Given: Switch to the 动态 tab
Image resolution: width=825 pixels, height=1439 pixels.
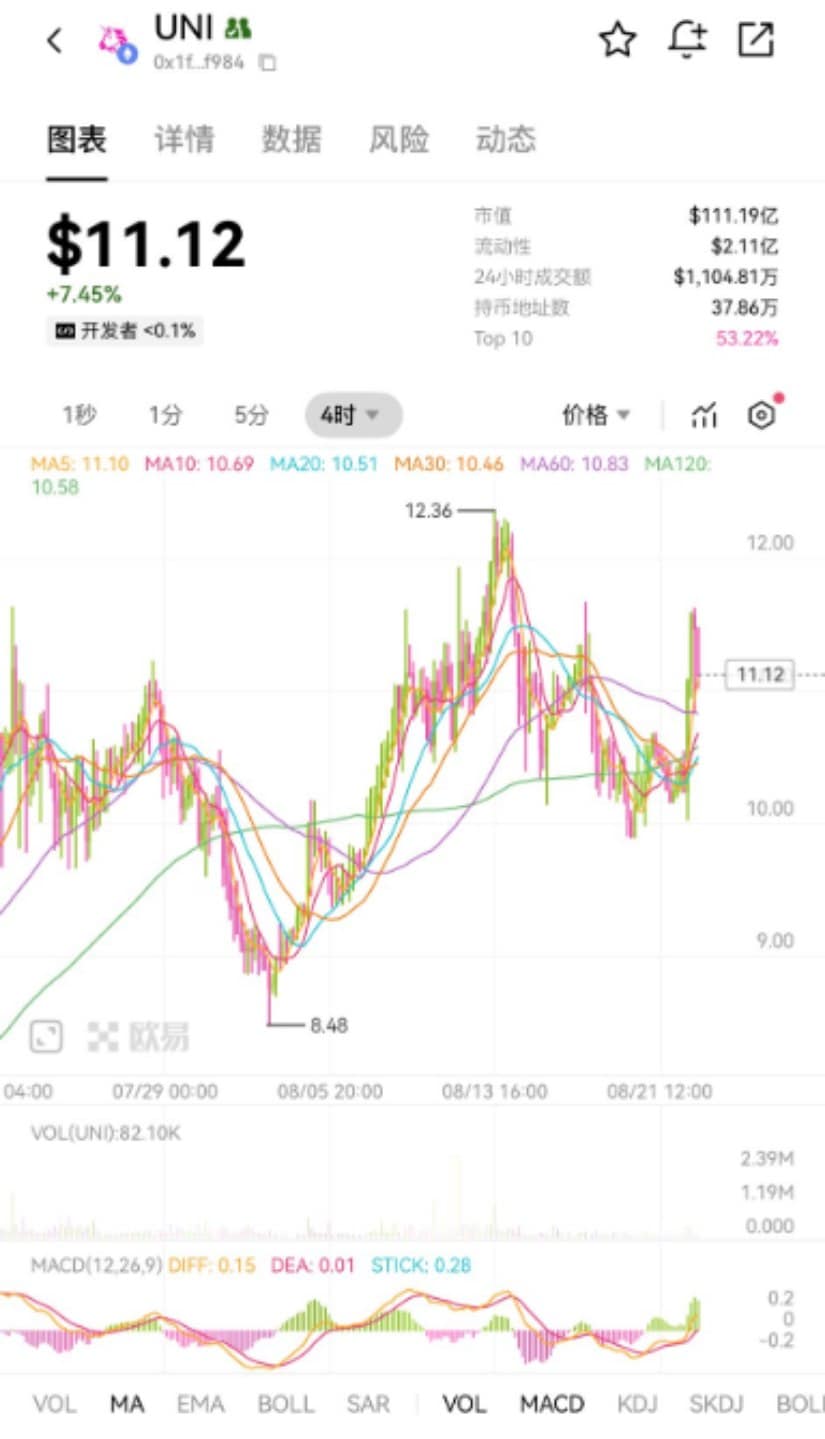Looking at the screenshot, I should [506, 139].
